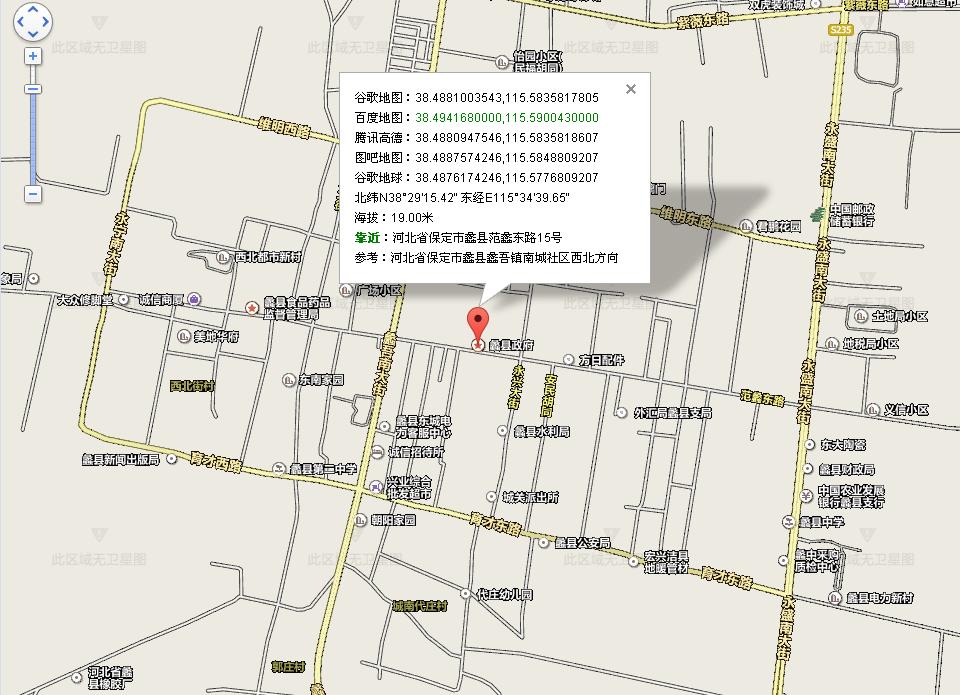Tap the zoom level slider track

pyautogui.click(x=33, y=140)
